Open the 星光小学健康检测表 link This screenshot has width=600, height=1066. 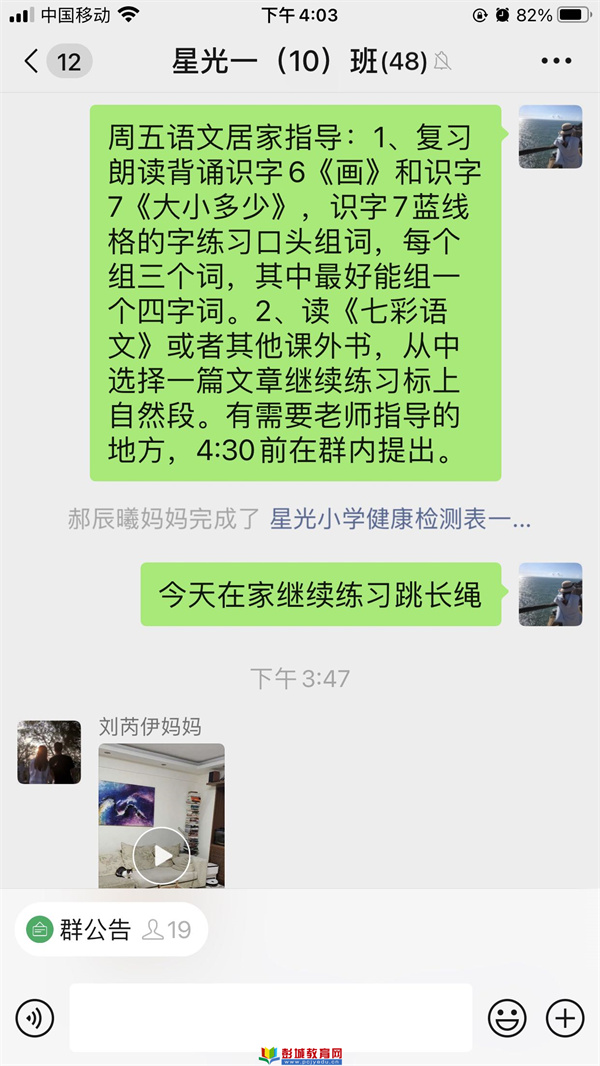(400, 519)
